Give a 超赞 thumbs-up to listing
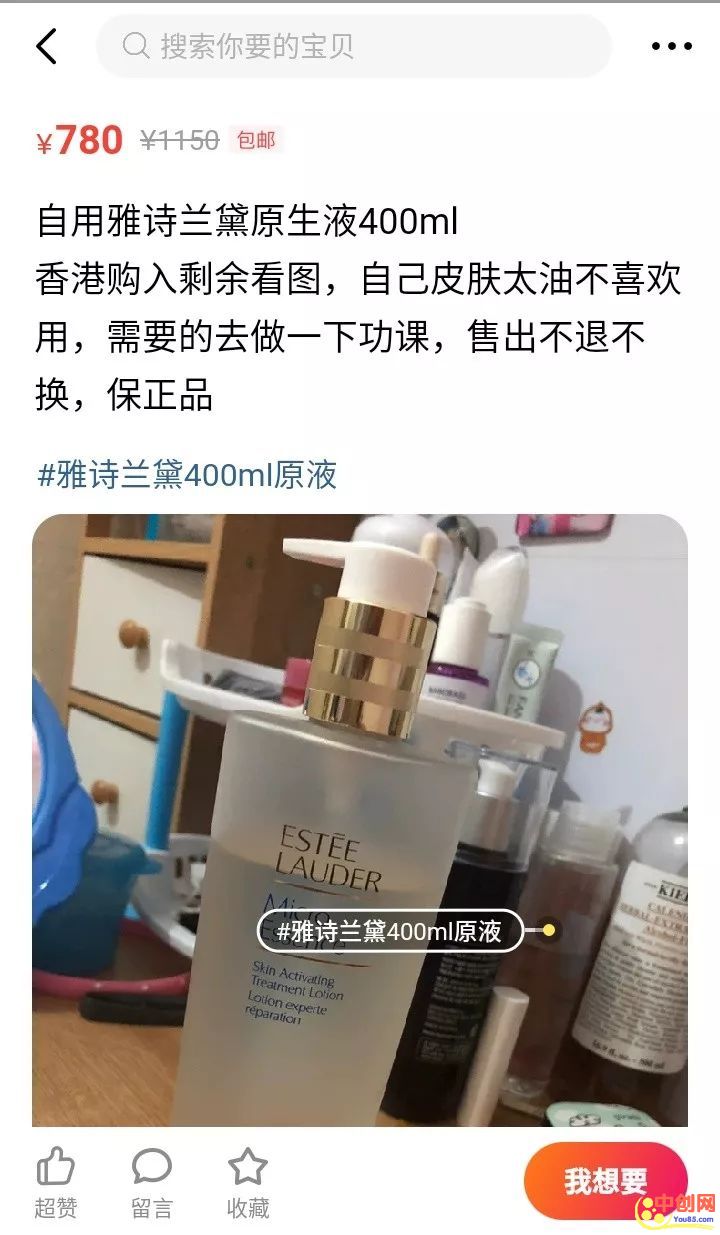 56,1182
